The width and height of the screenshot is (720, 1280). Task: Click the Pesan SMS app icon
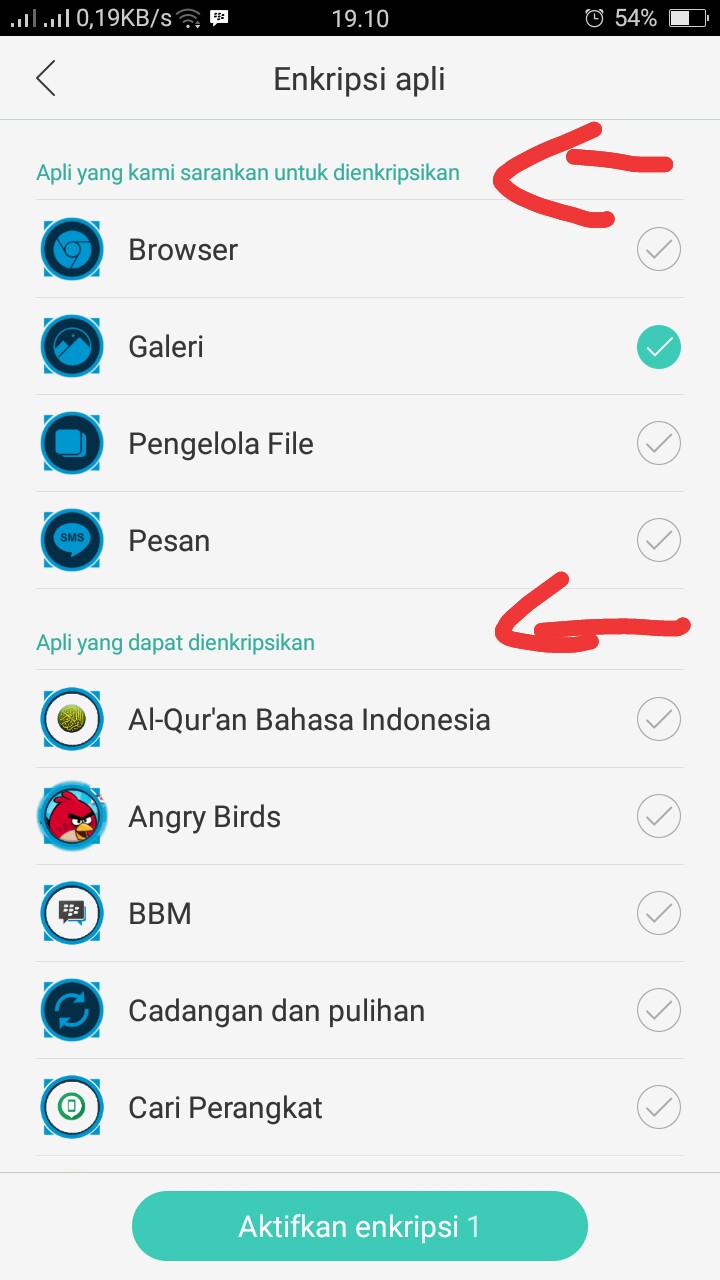71,540
